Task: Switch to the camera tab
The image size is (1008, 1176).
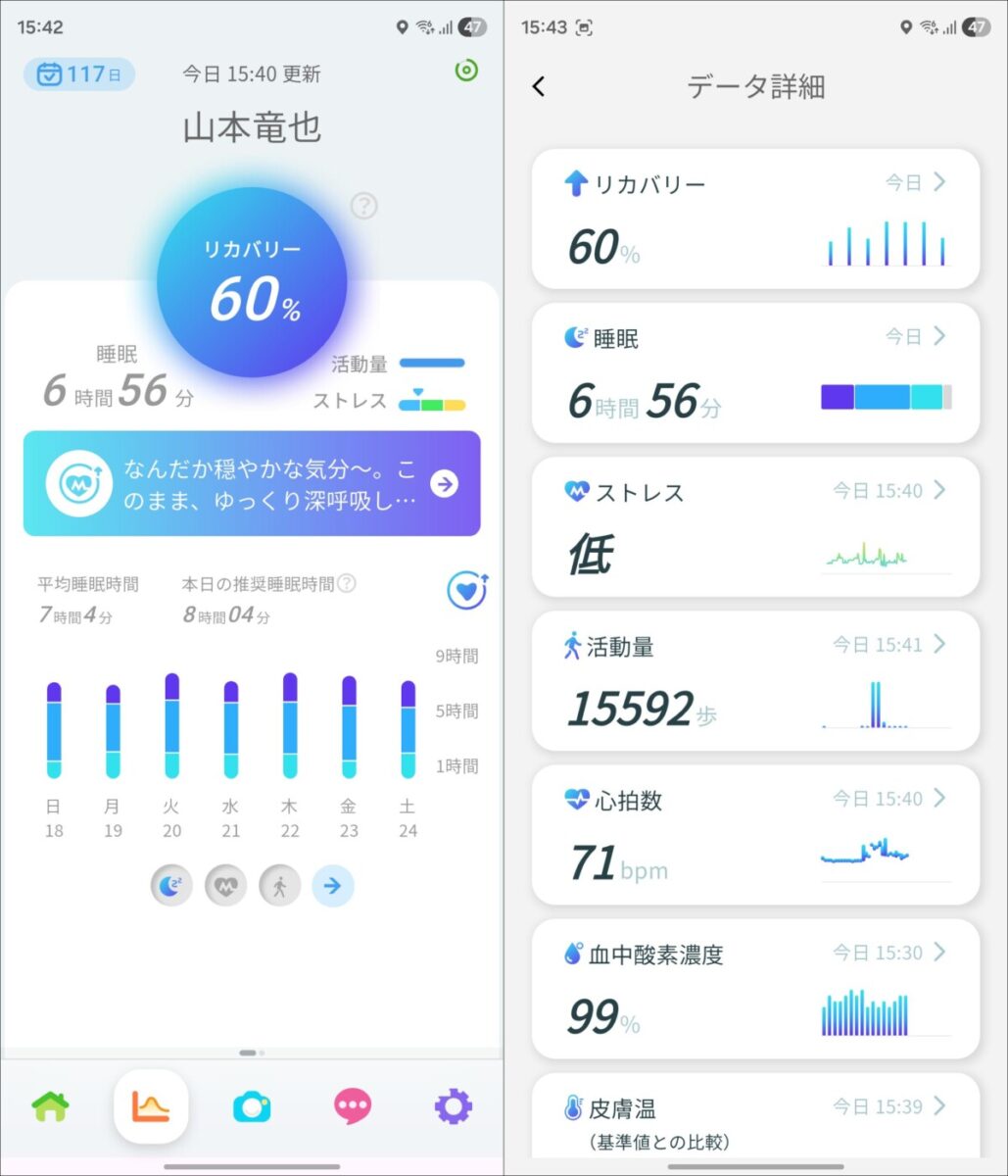Action: (x=252, y=1106)
